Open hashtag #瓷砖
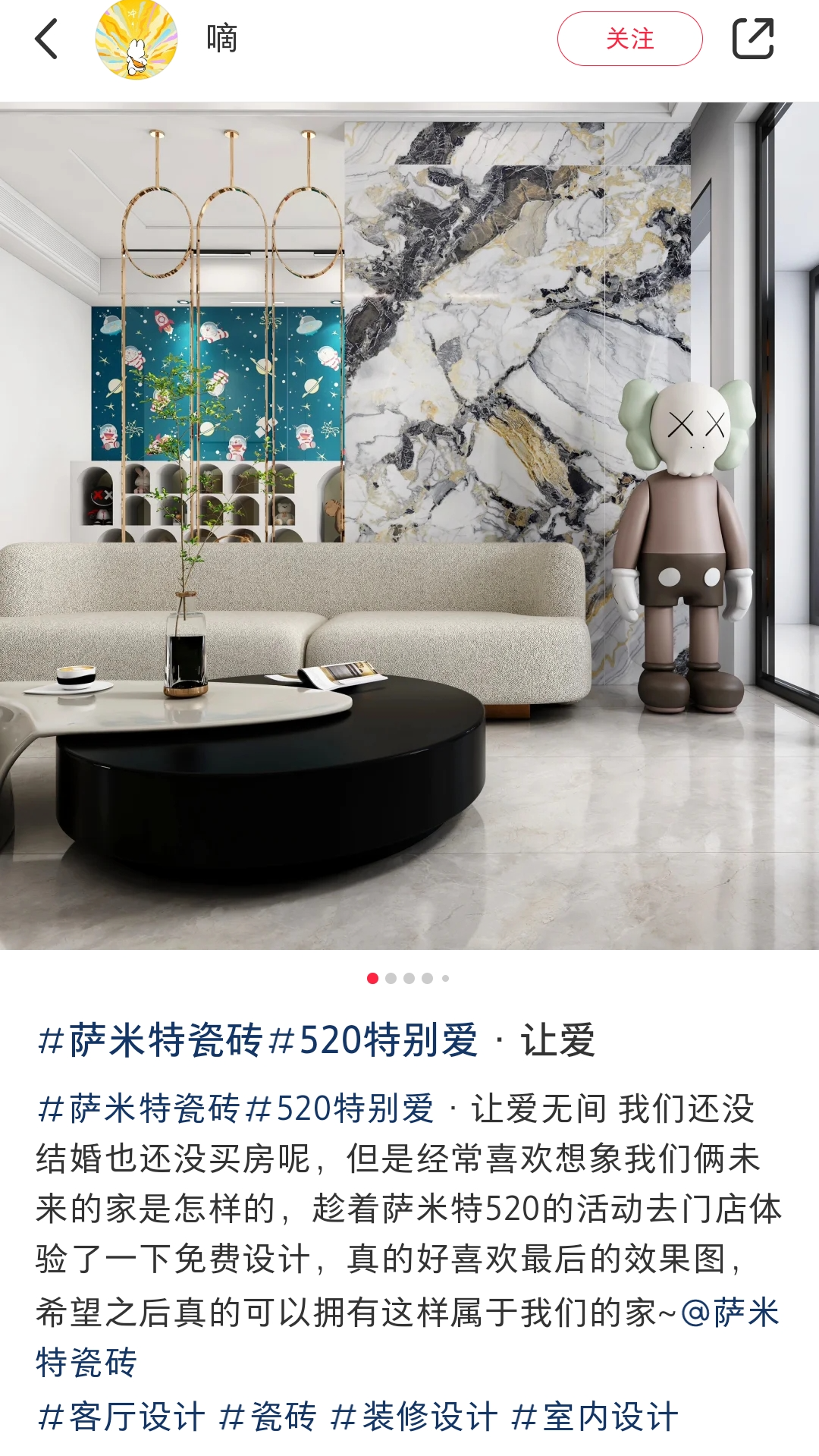 [x=267, y=1417]
